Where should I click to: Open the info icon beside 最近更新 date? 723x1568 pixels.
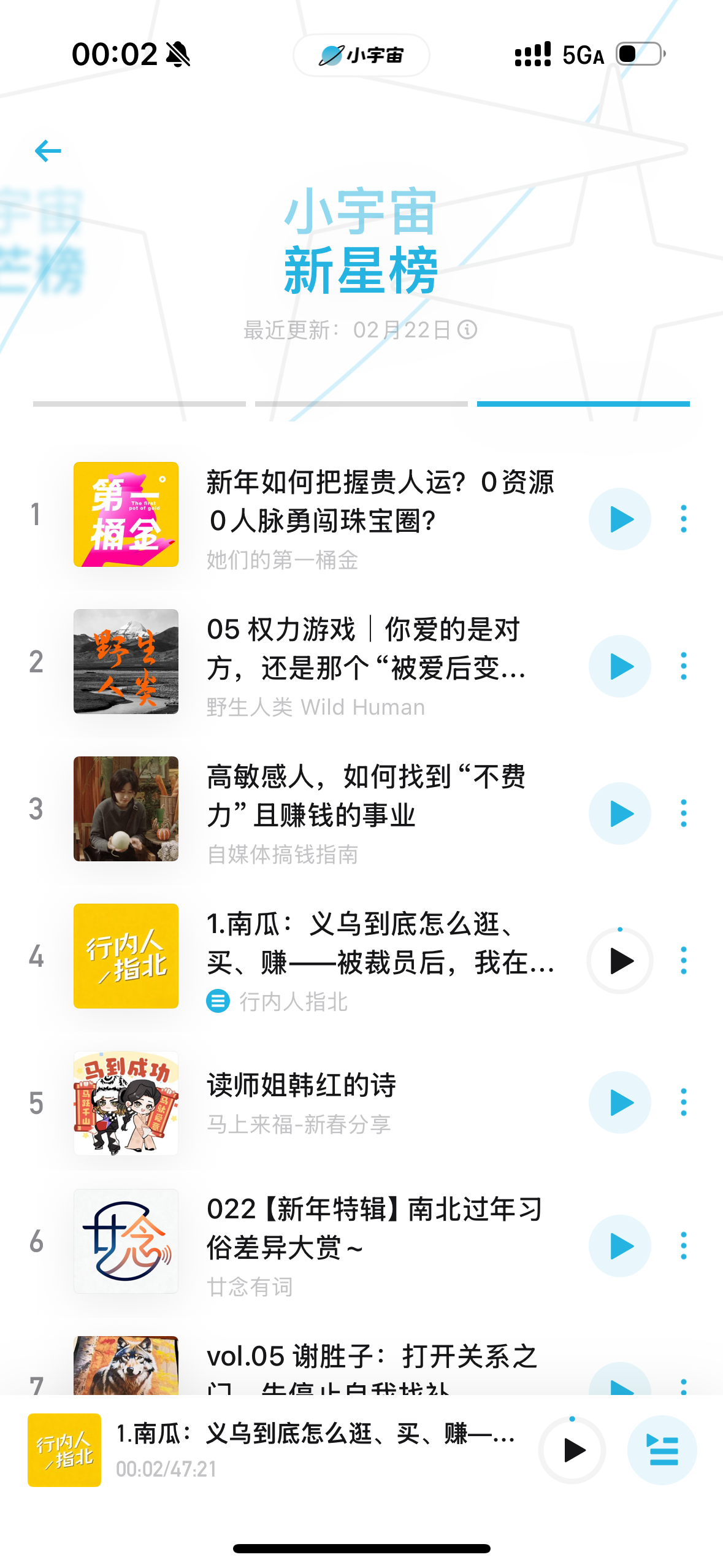coord(467,330)
